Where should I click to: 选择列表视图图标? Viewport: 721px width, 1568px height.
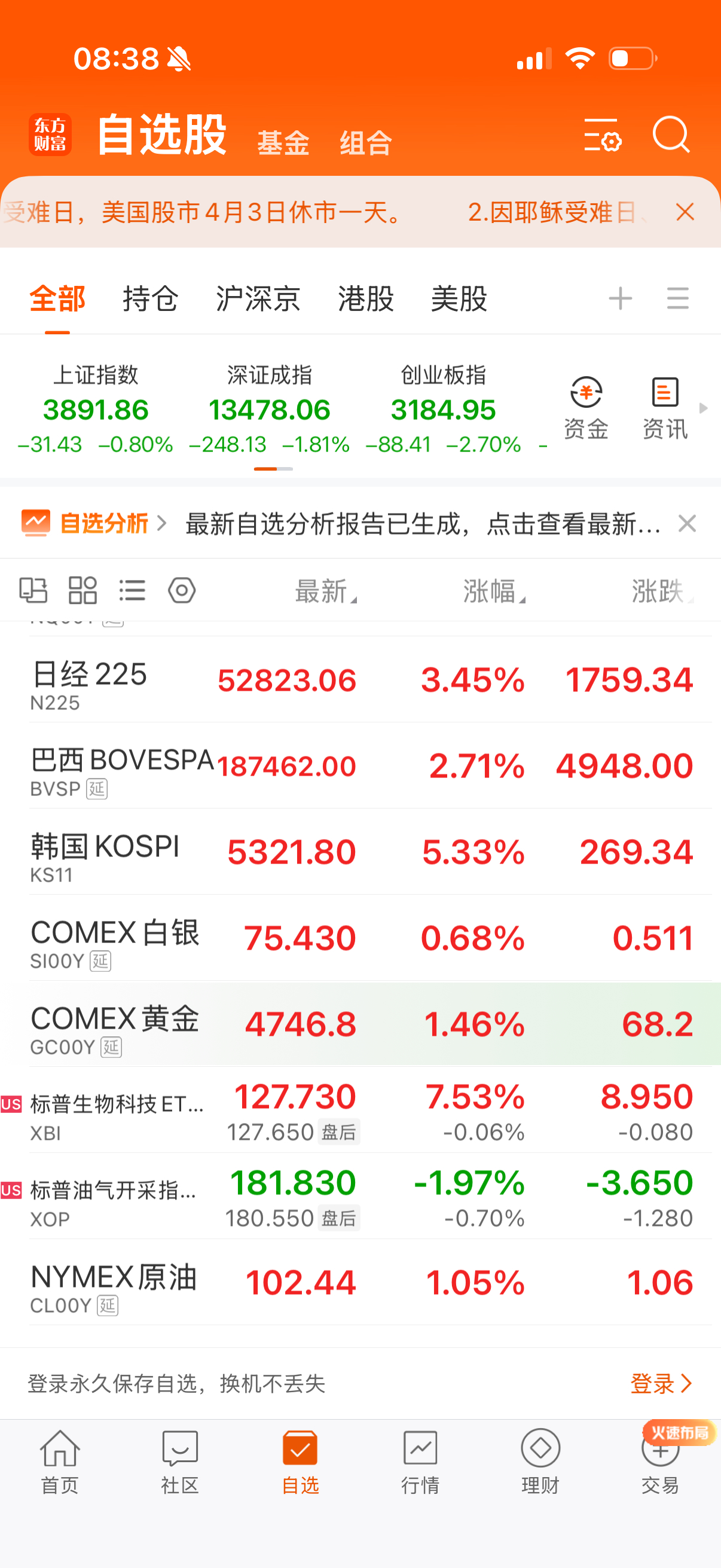133,589
